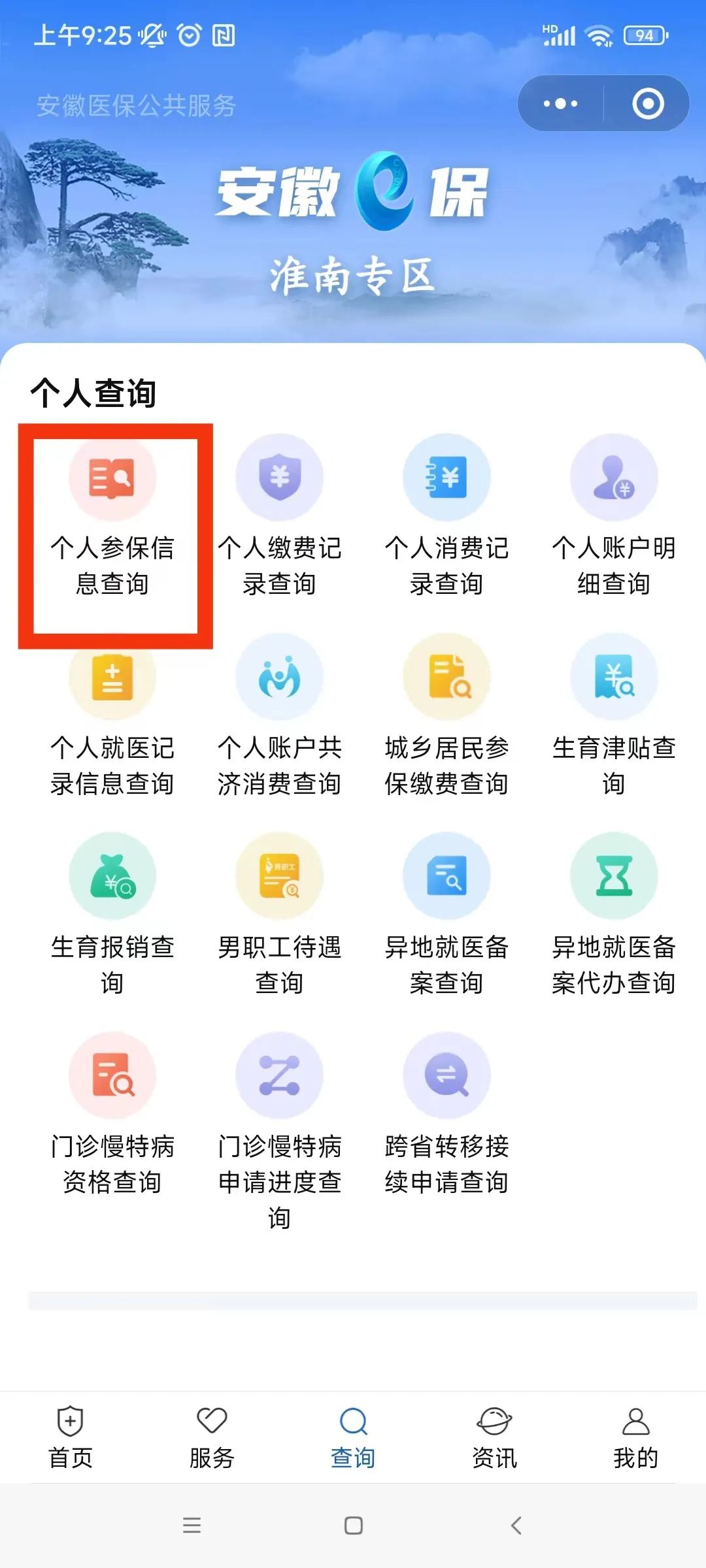Open 男职工待遇查询
The image size is (706, 1568).
tap(280, 915)
